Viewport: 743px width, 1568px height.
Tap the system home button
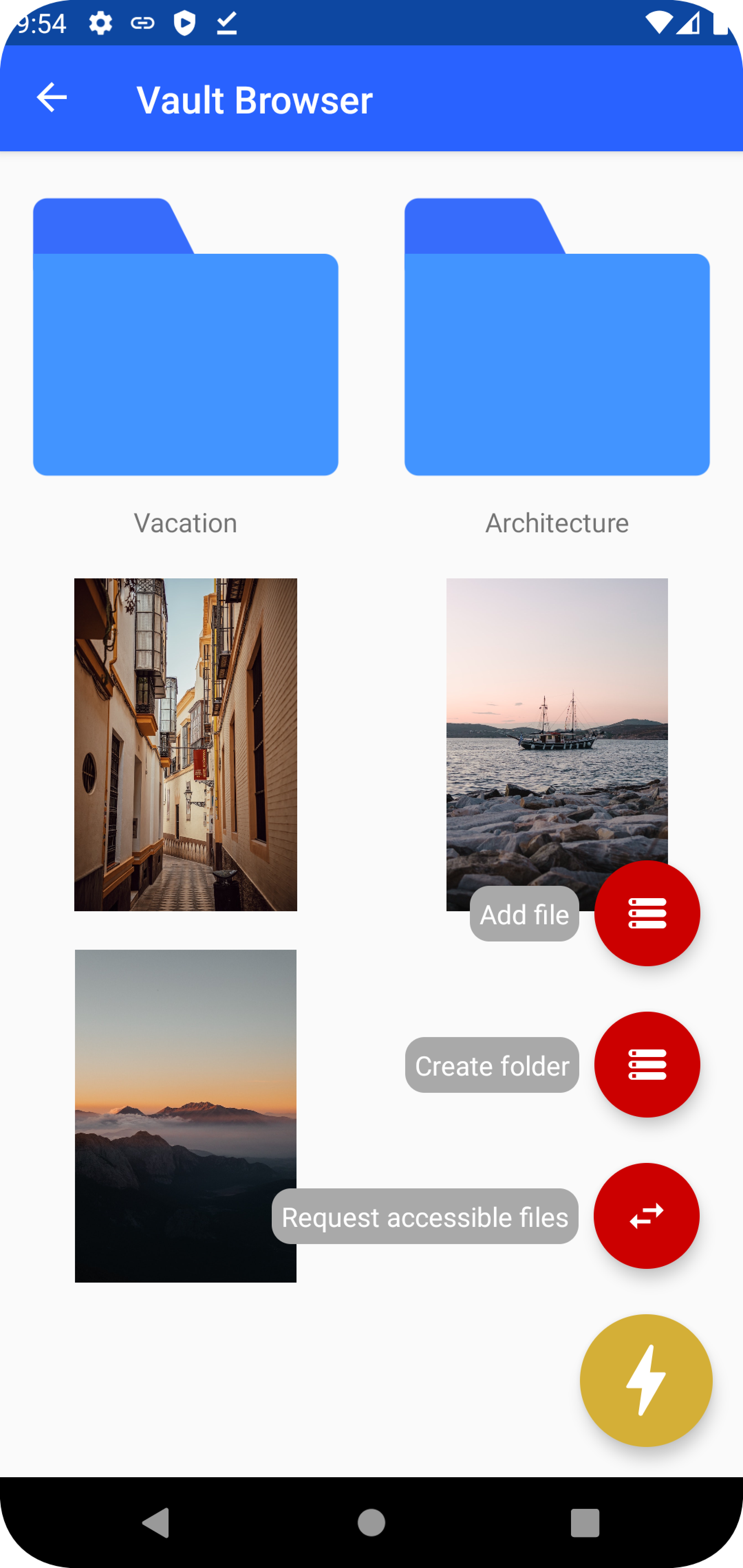coord(371,1523)
